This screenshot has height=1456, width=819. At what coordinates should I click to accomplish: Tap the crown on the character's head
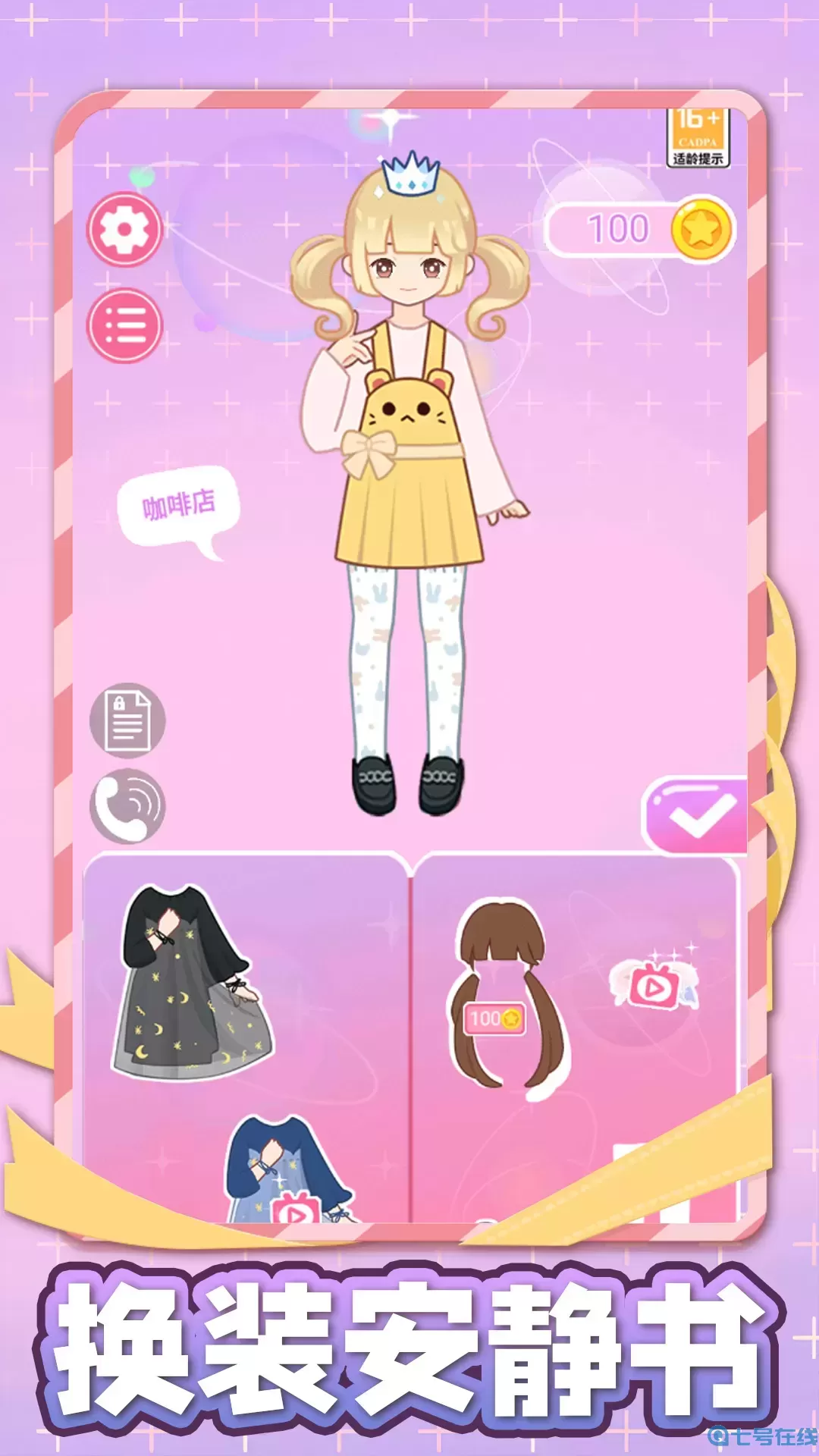point(409,174)
